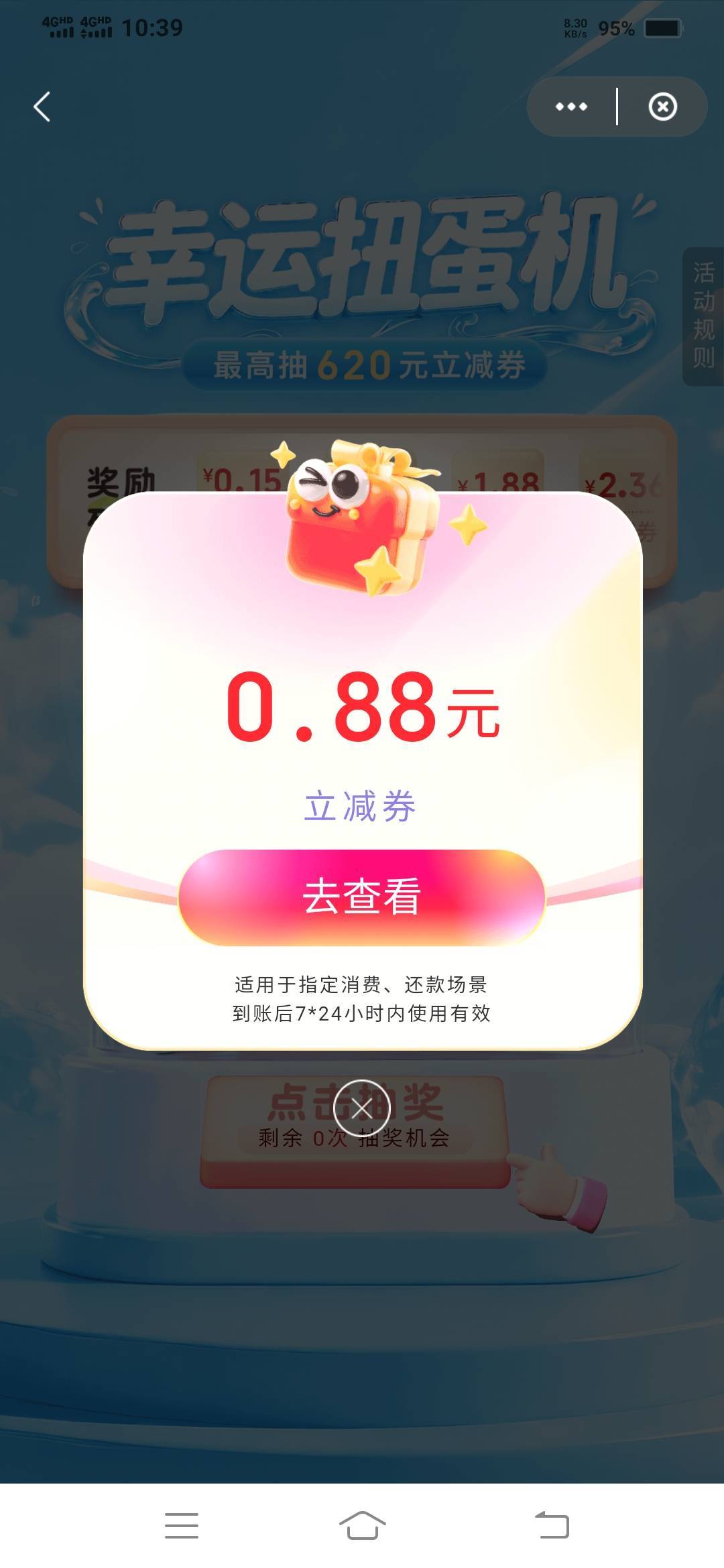Open the mini program more-options menu
Image resolution: width=724 pixels, height=1568 pixels.
[x=571, y=107]
